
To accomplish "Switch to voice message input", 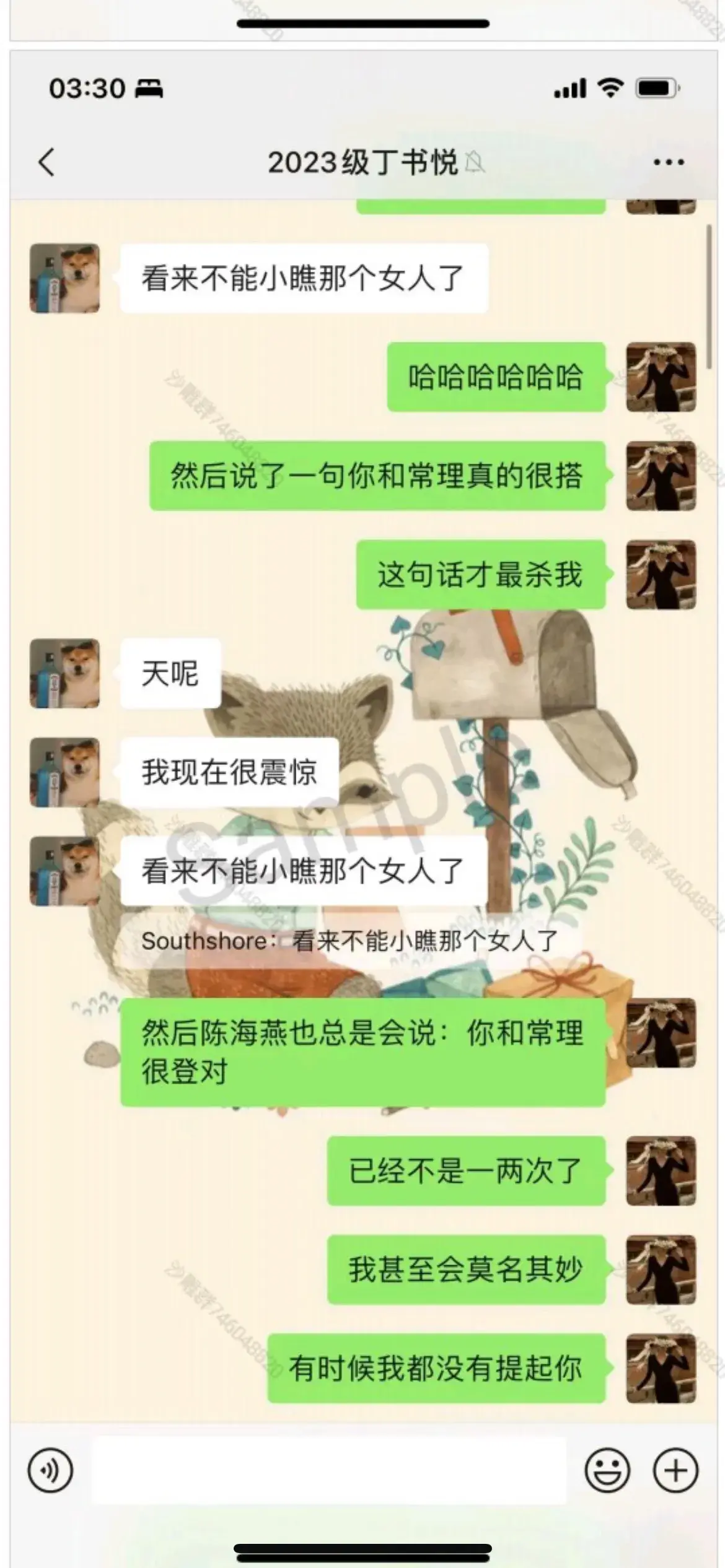I will (50, 1470).
